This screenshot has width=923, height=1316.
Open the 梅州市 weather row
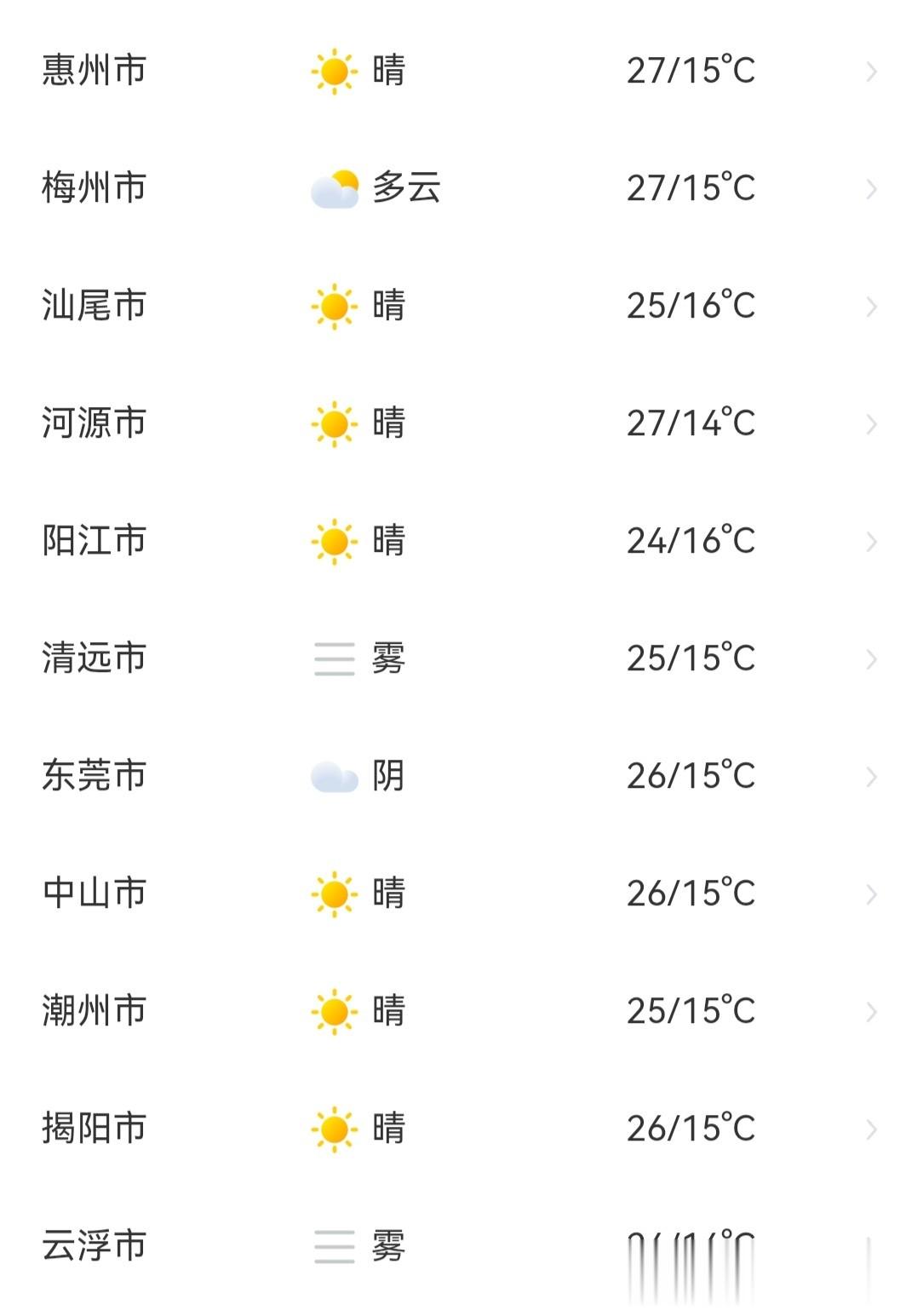461,188
